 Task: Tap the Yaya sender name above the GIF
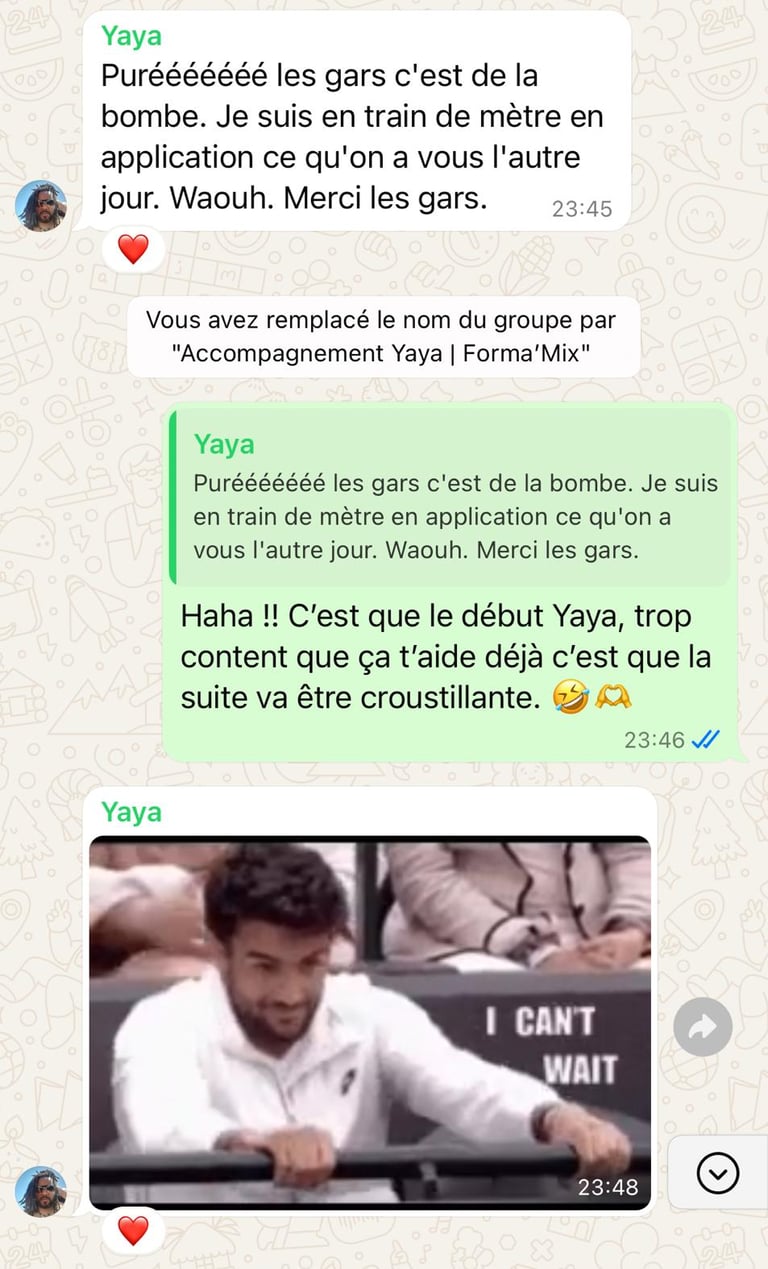[131, 812]
